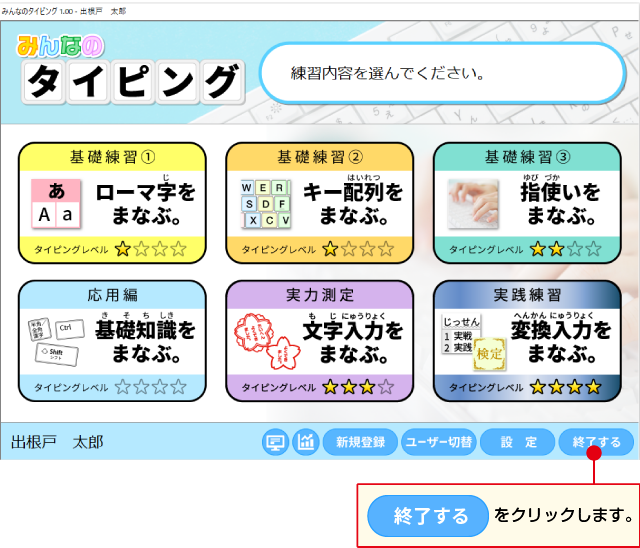Select 基礎練習② キー配列をまなぶ card
The height and width of the screenshot is (548, 640).
(319, 201)
